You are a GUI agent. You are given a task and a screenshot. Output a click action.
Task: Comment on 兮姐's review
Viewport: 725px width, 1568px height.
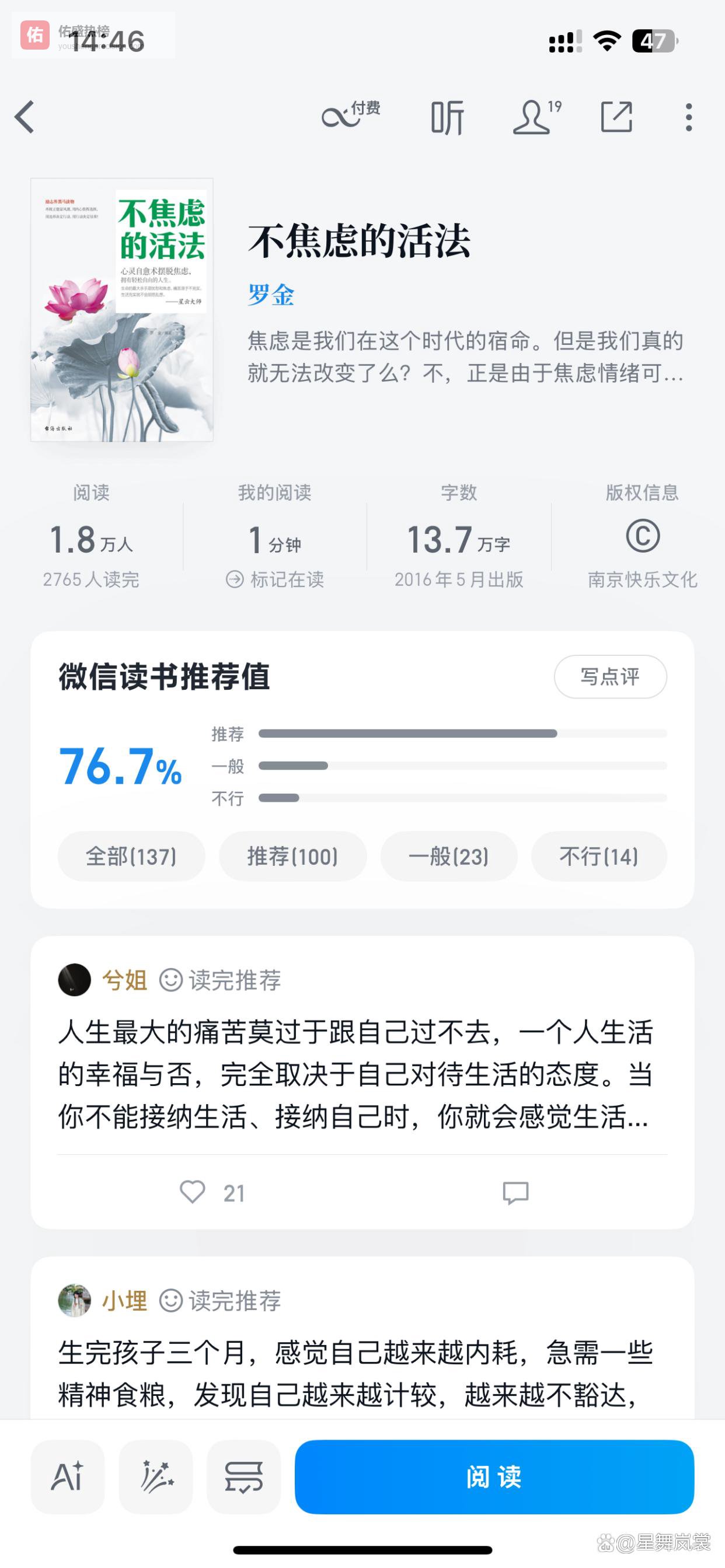coord(515,1192)
